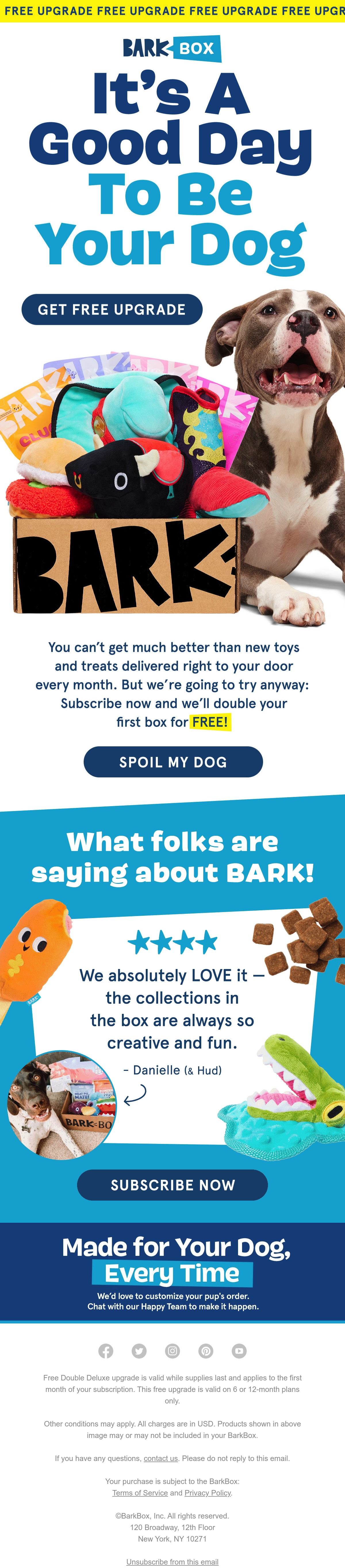Tap the Subscribe Now button

coord(172,1184)
